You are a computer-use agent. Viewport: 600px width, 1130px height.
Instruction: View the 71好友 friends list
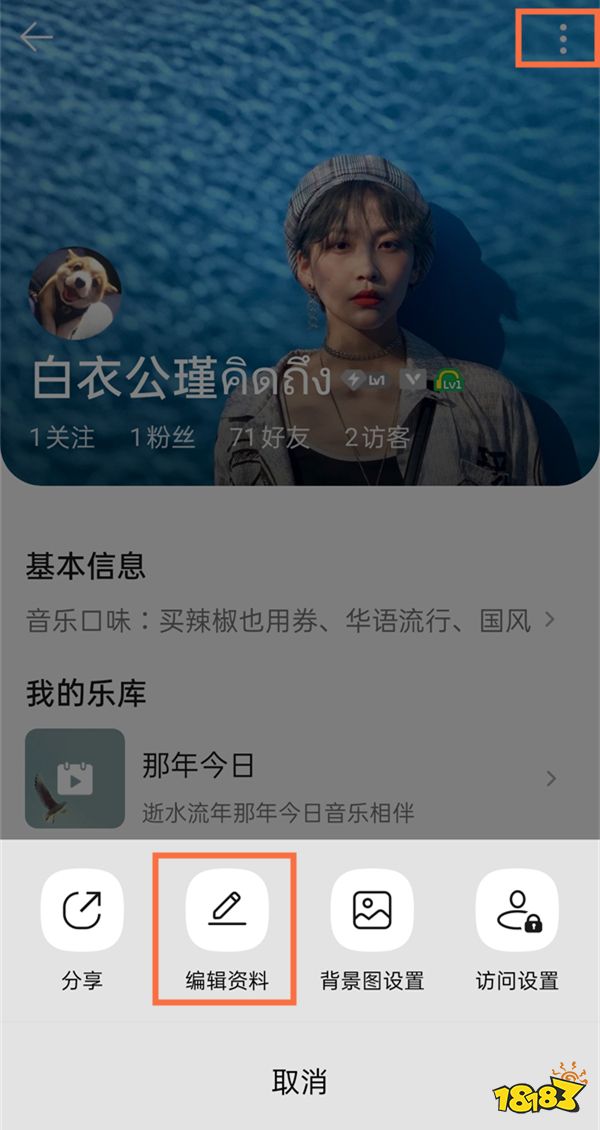269,438
